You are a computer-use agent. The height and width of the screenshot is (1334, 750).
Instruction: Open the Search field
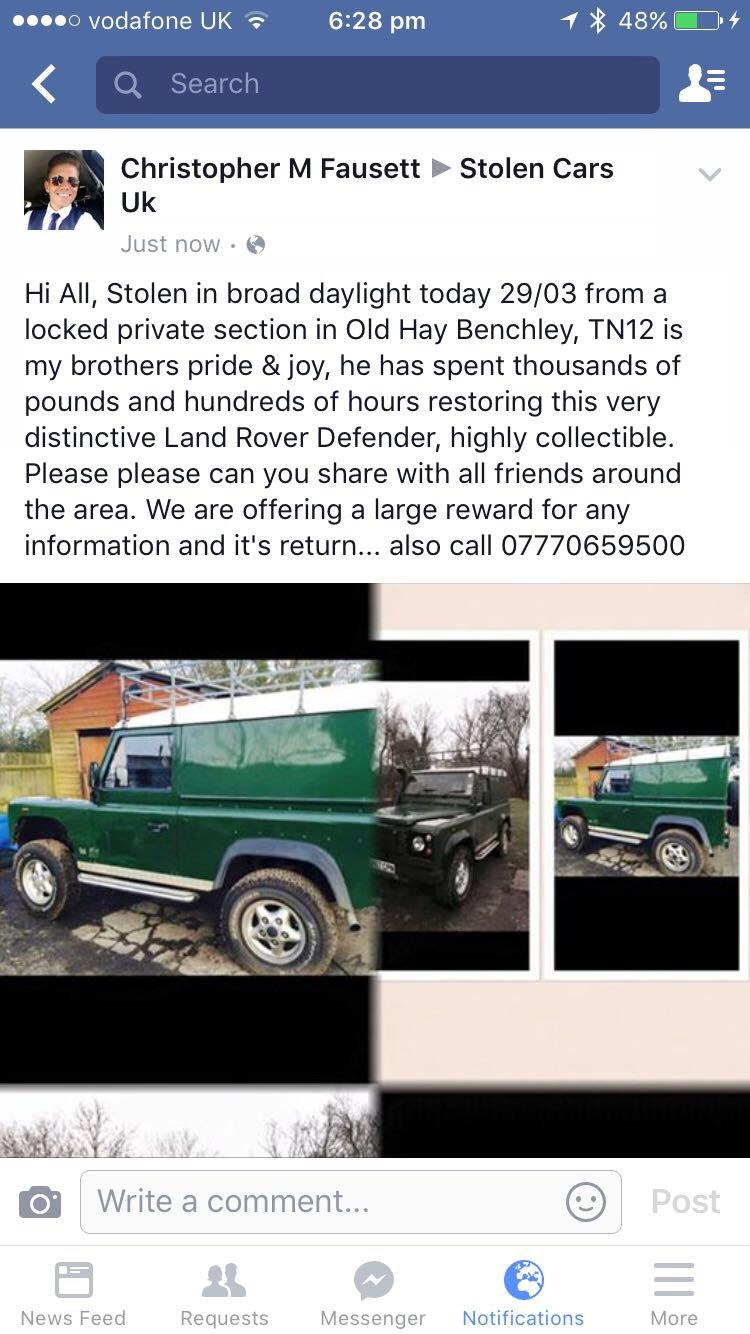click(x=377, y=84)
